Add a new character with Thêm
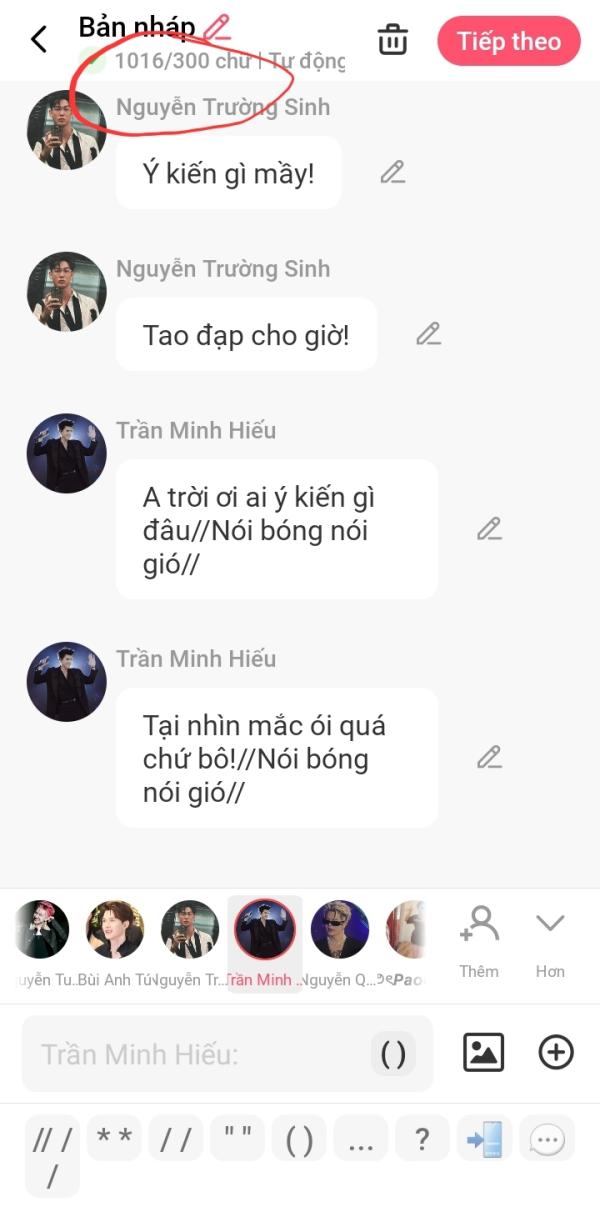This screenshot has height=1212, width=600. pos(479,942)
